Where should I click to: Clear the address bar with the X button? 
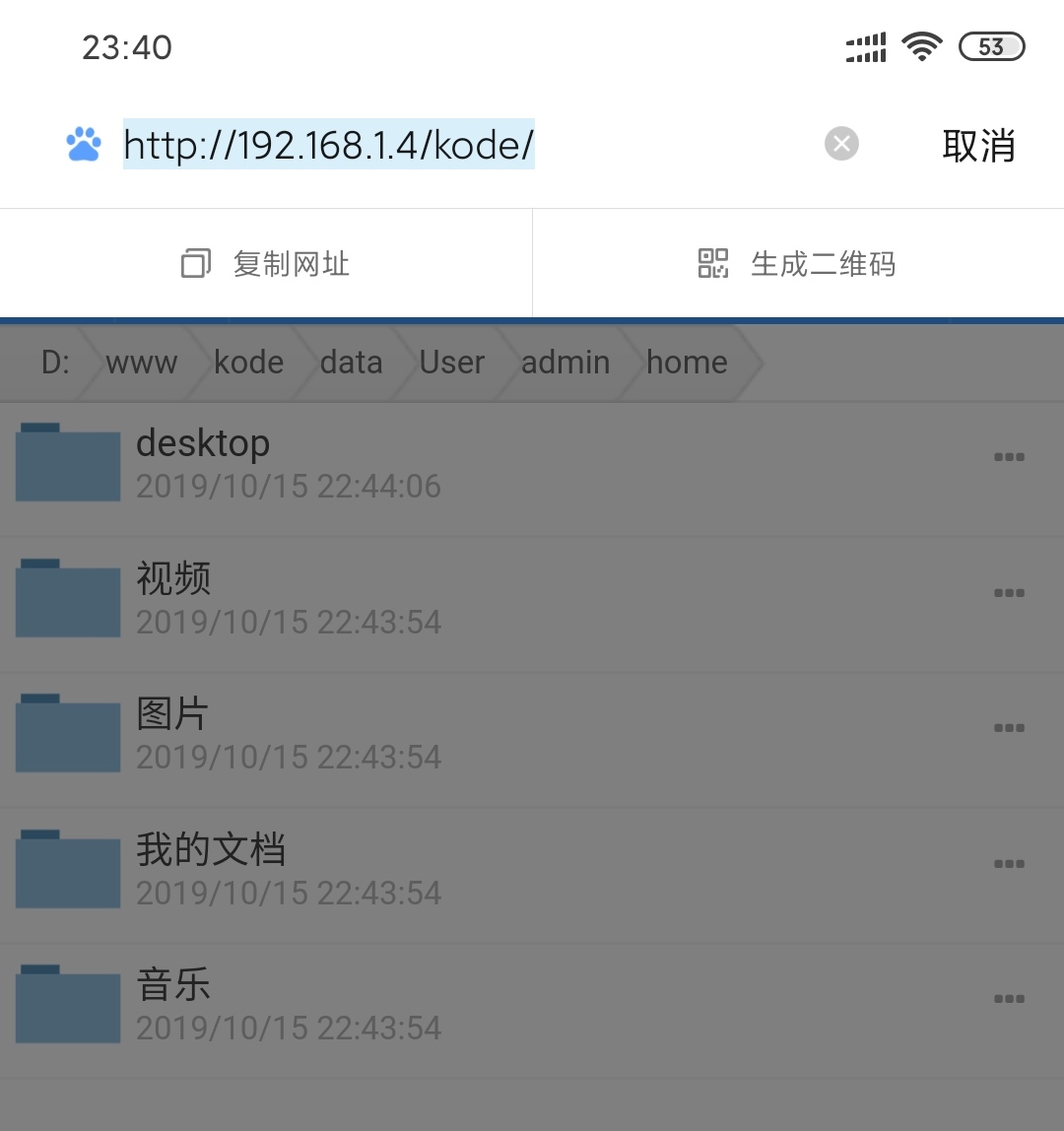[841, 143]
